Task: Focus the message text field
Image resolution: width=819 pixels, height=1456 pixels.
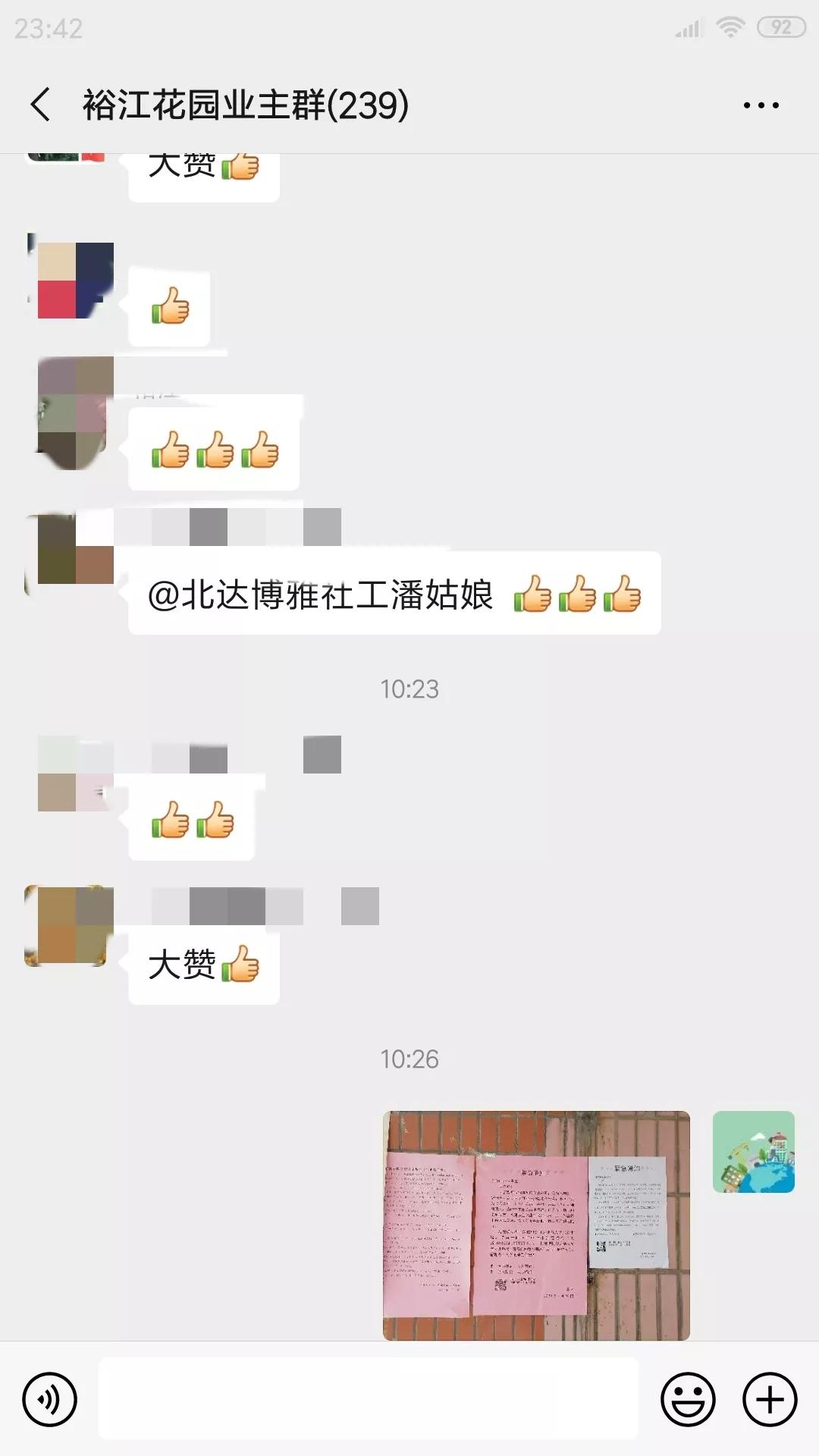Action: (x=369, y=1398)
